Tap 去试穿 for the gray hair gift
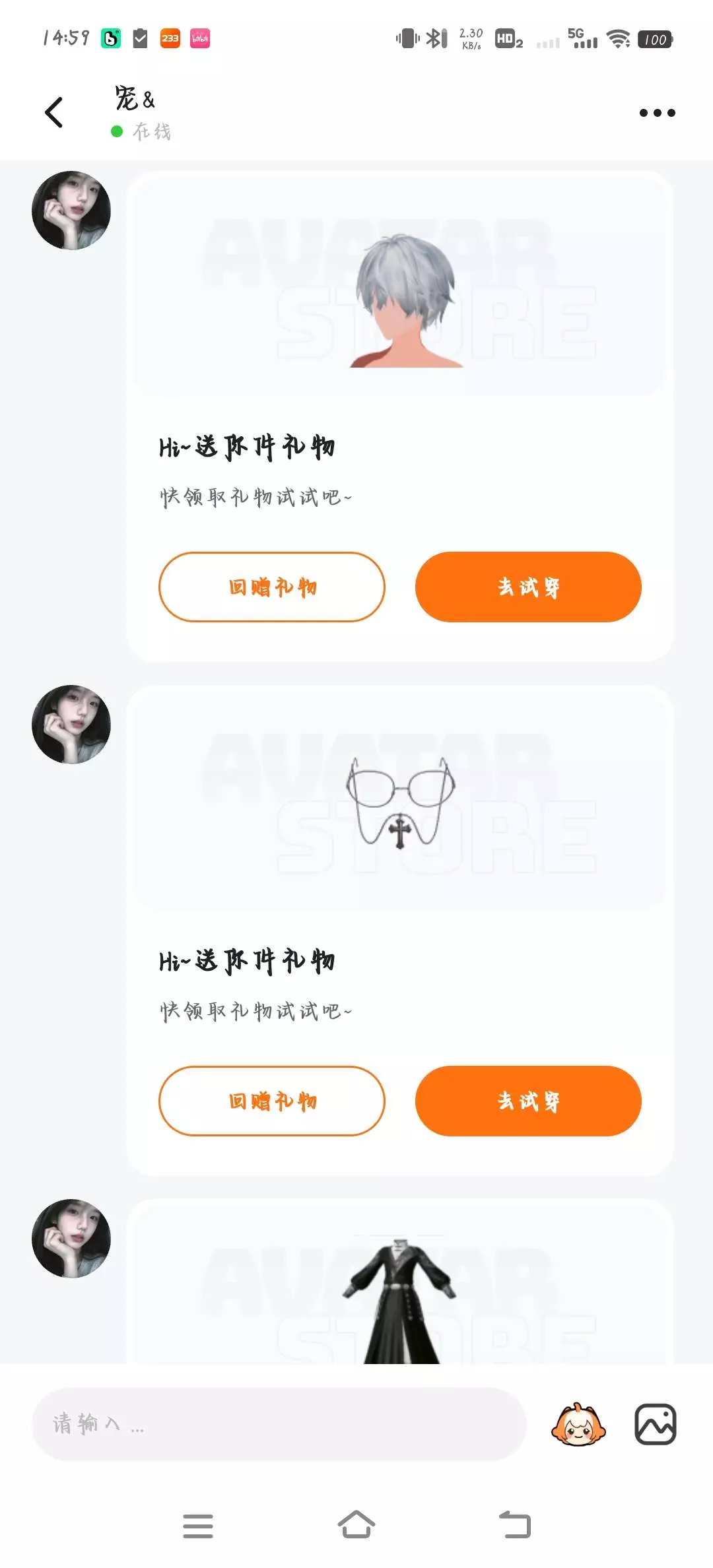 click(x=528, y=587)
